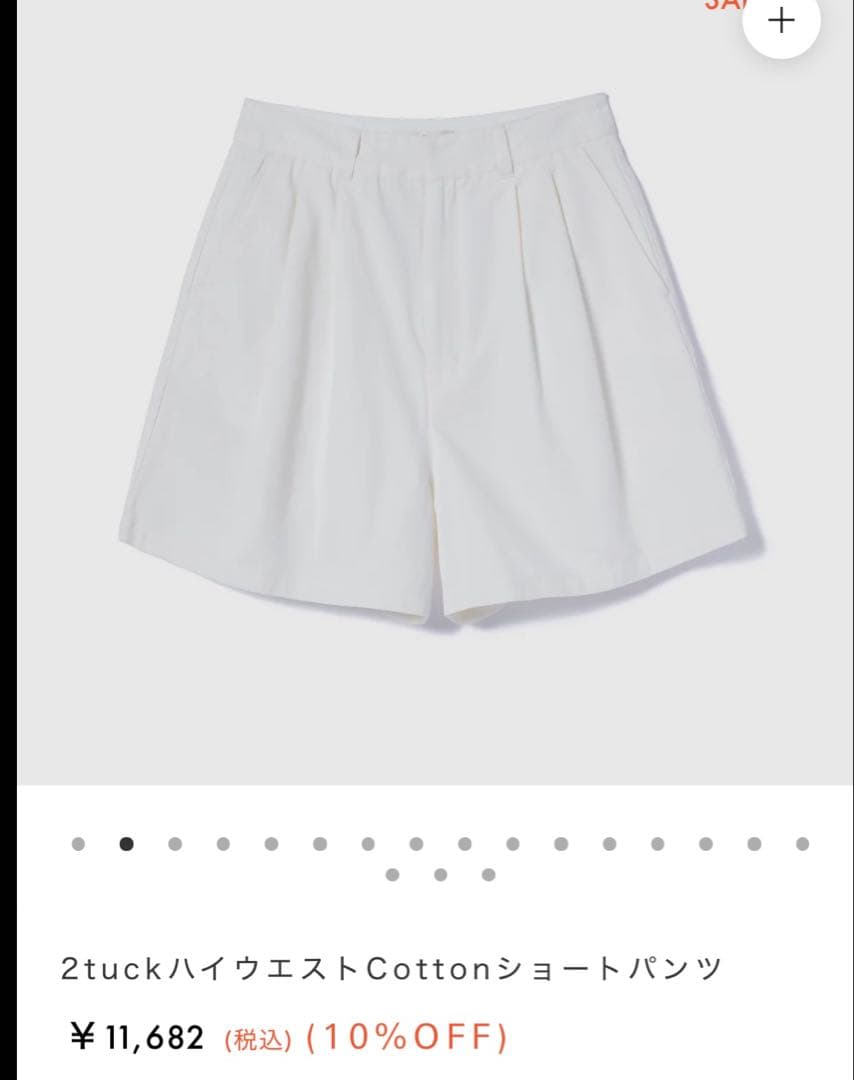Screen dimensions: 854x1080
Task: Select the first carousel indicator dot
Action: tap(76, 843)
